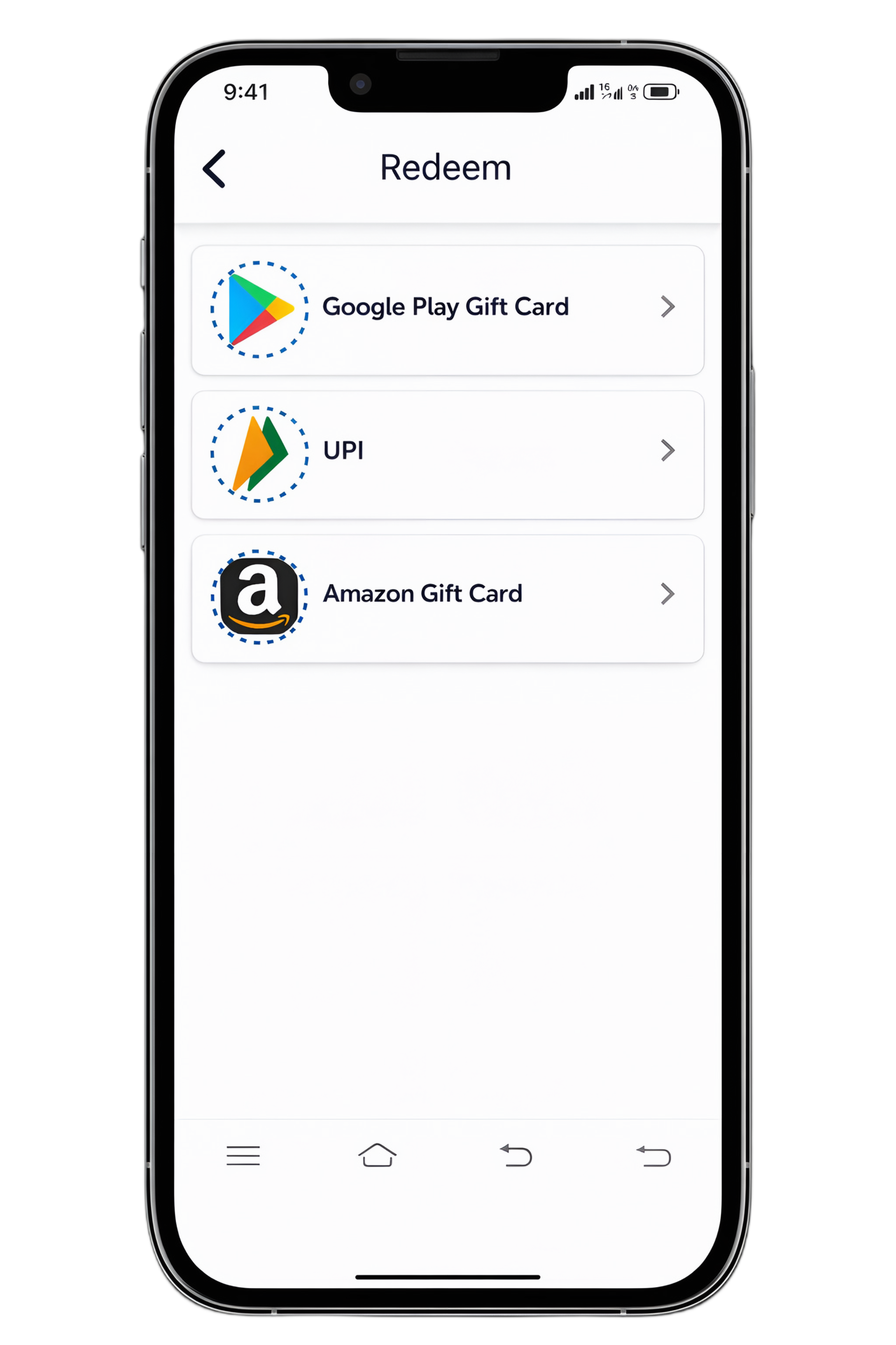Image resolution: width=896 pixels, height=1345 pixels.
Task: Go back from the Redeem screen
Action: point(214,169)
